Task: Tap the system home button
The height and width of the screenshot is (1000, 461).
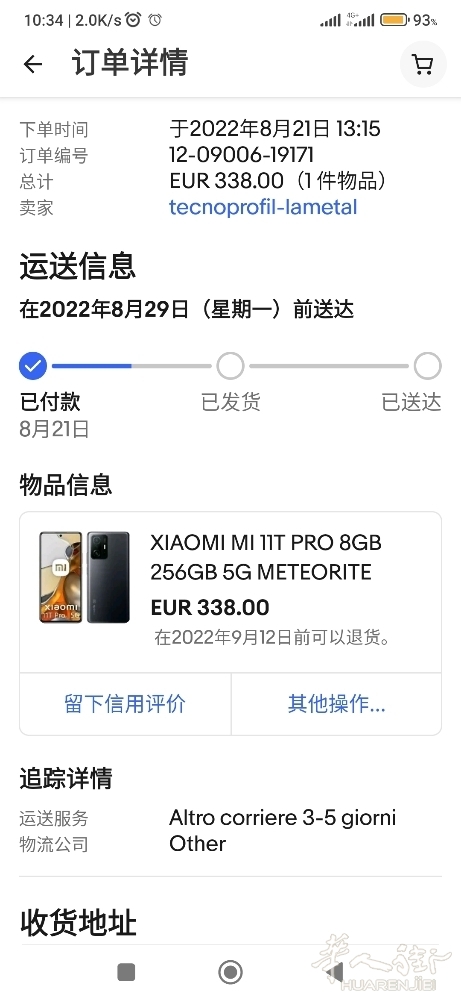Action: [230, 972]
